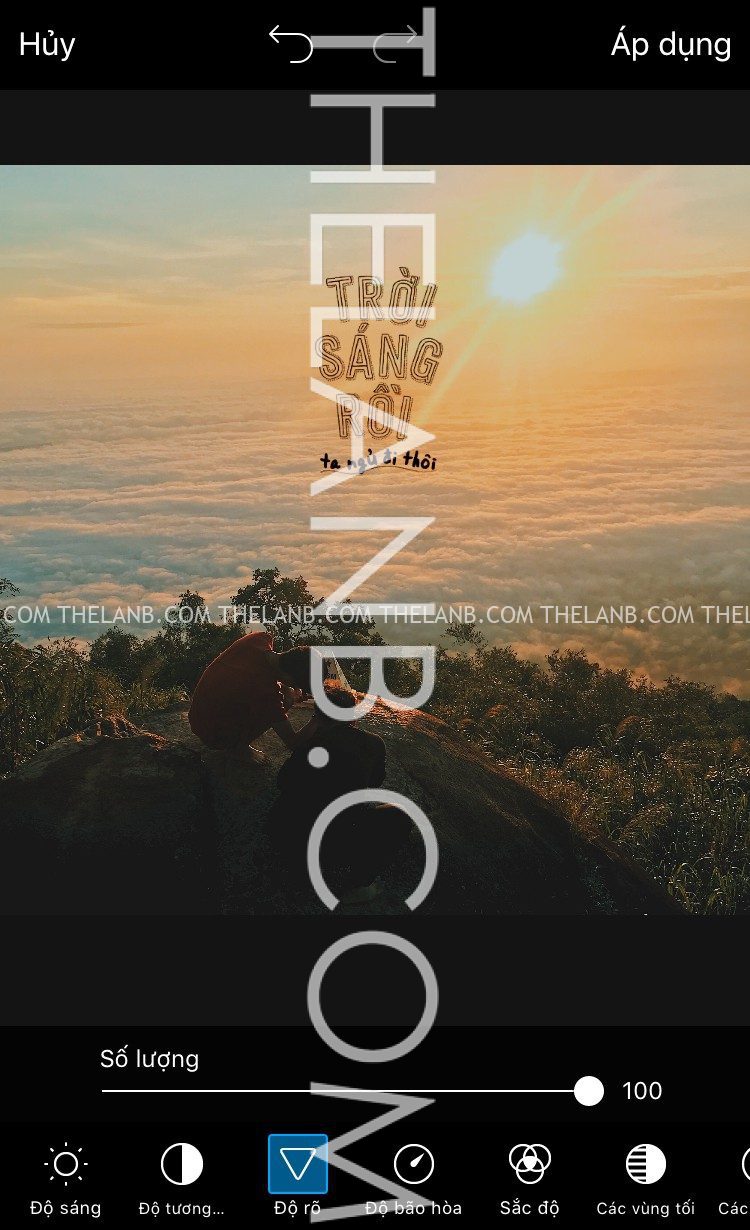Undo the last adjustment
The image size is (750, 1230).
point(292,45)
